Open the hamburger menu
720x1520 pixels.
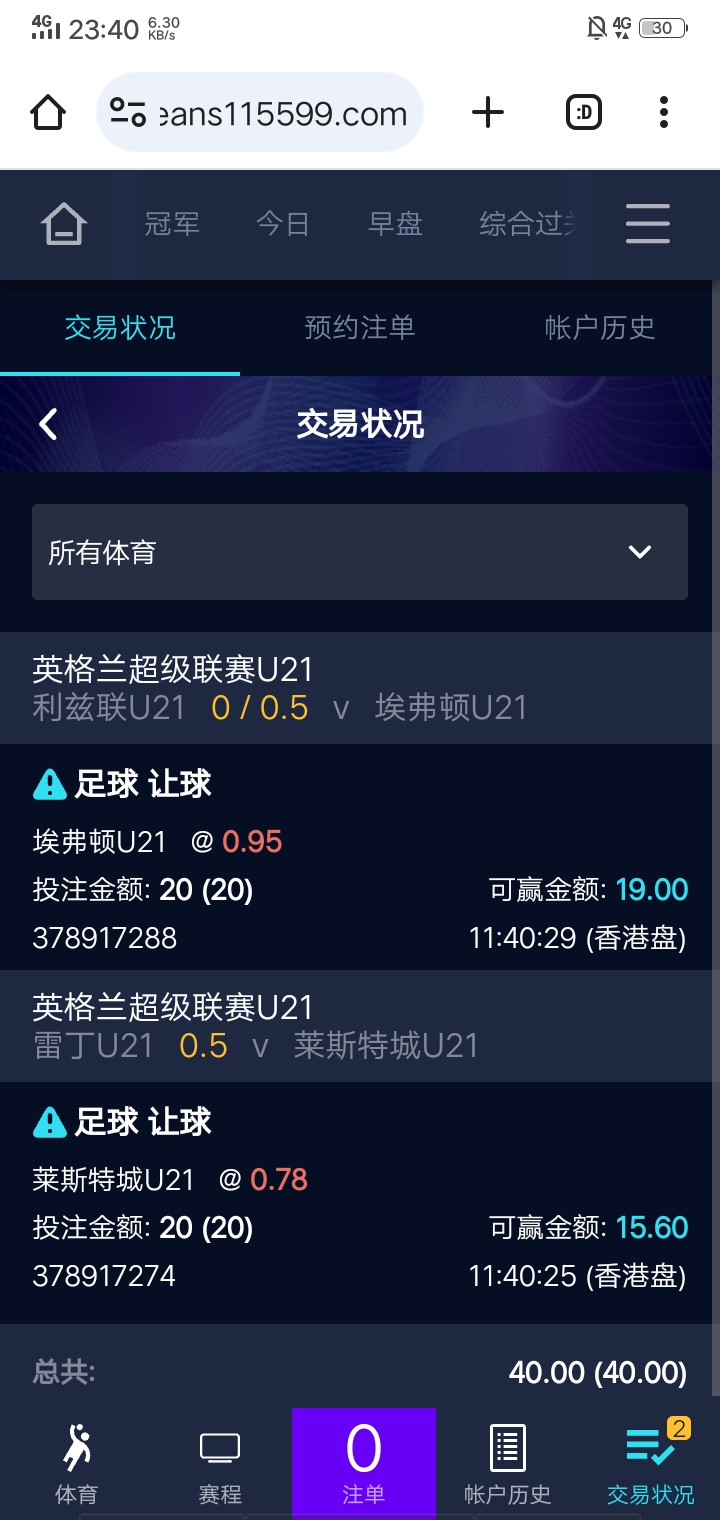tap(648, 224)
